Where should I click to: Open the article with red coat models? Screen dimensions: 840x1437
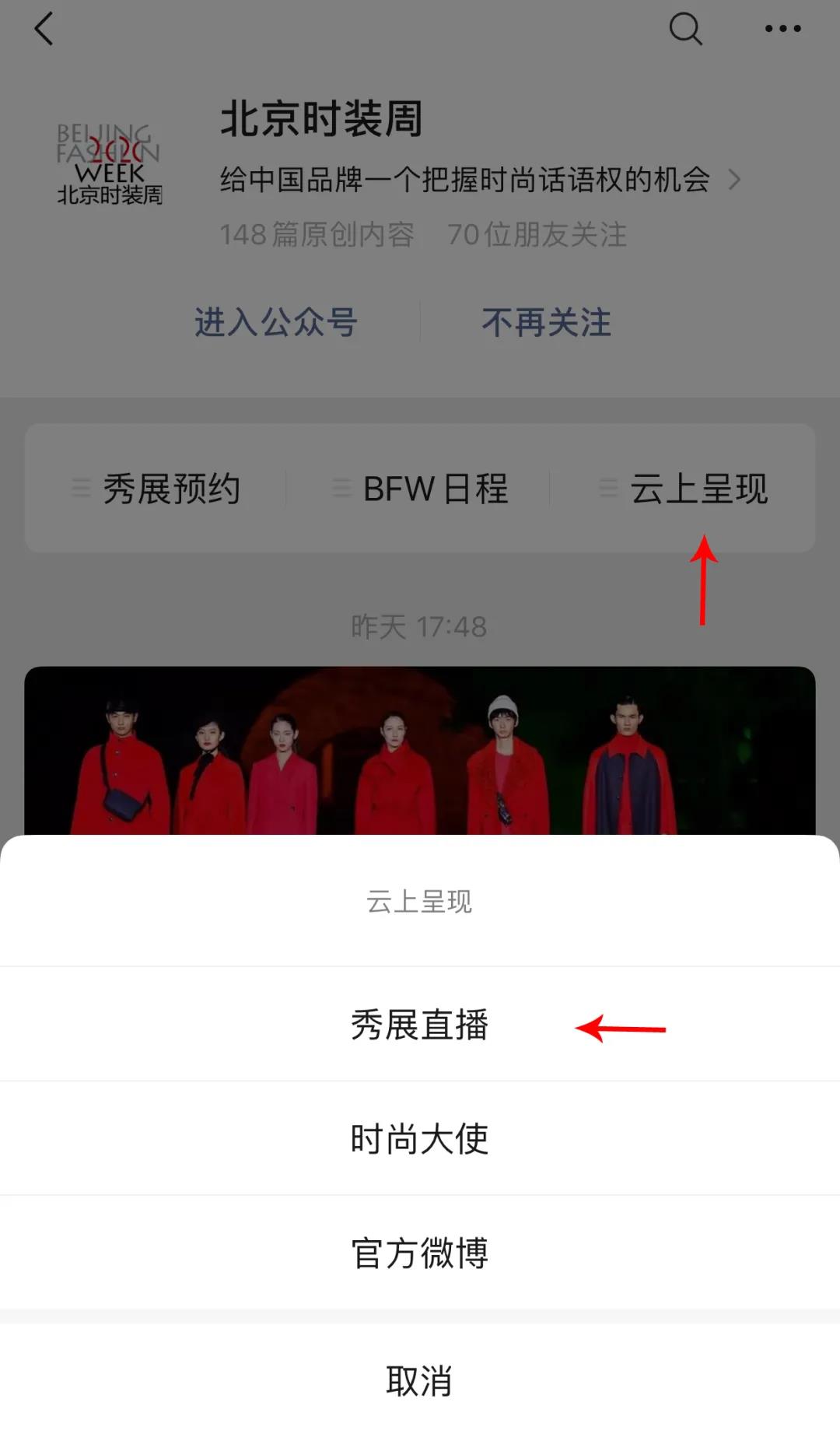[x=420, y=751]
